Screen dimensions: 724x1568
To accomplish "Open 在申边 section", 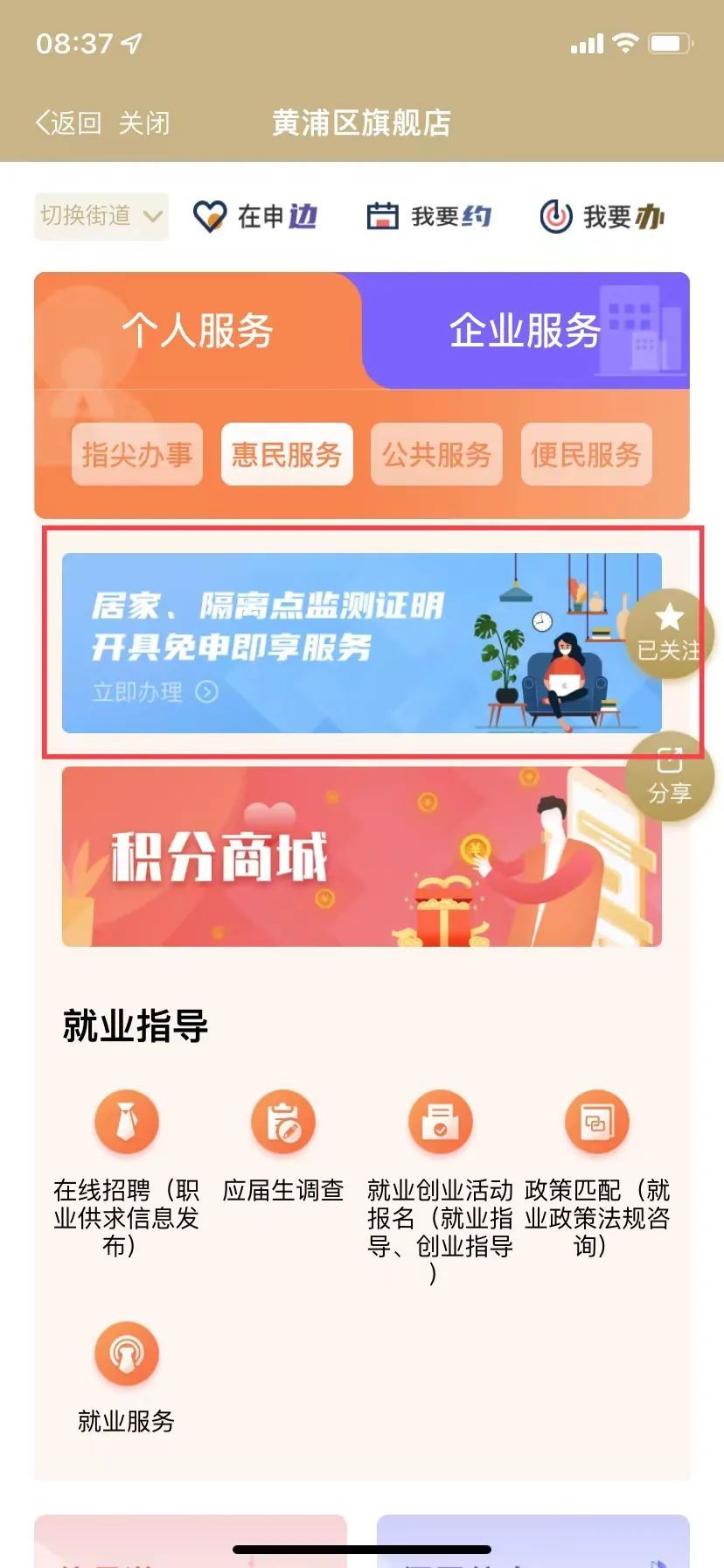I will point(255,216).
